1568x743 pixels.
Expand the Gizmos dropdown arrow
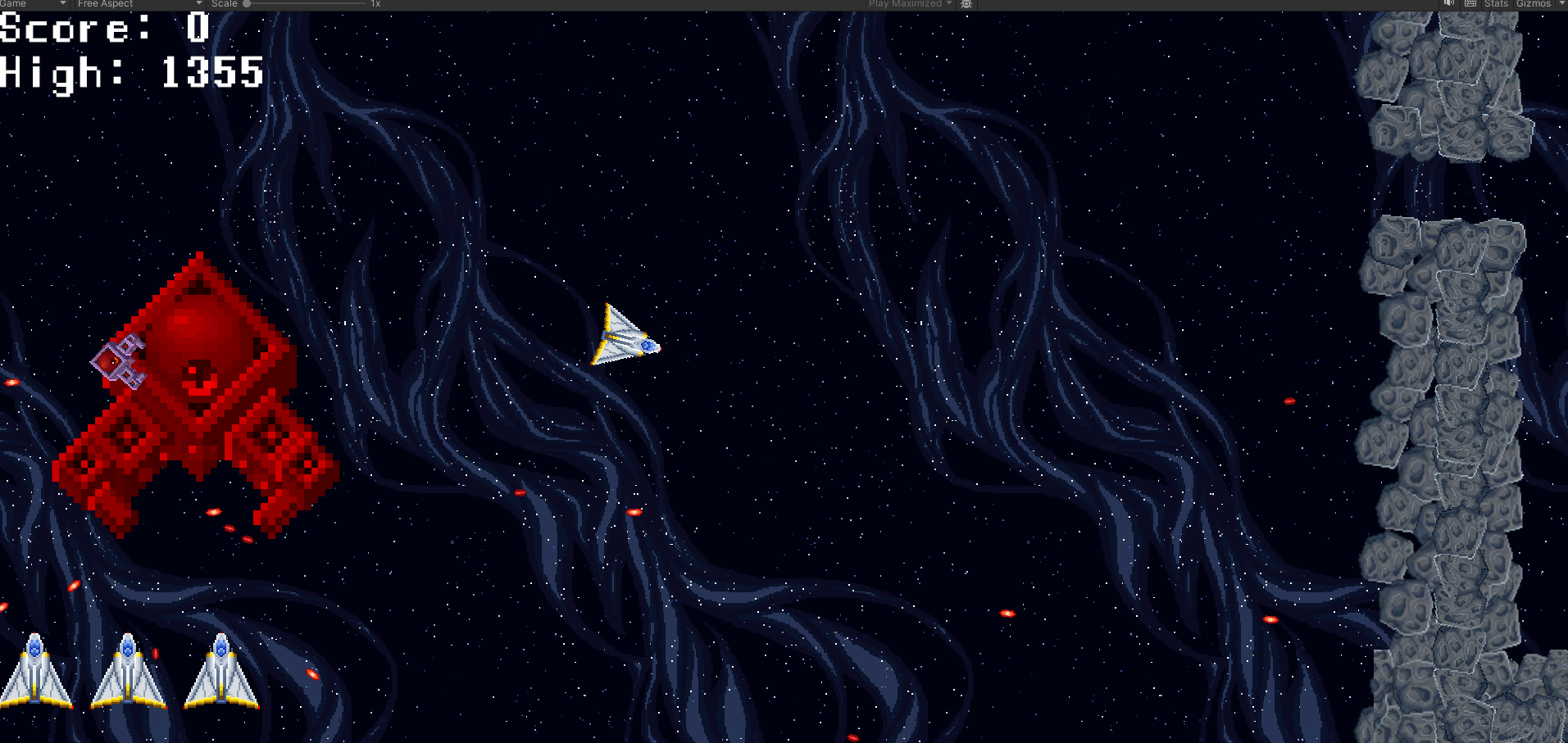tap(1561, 4)
